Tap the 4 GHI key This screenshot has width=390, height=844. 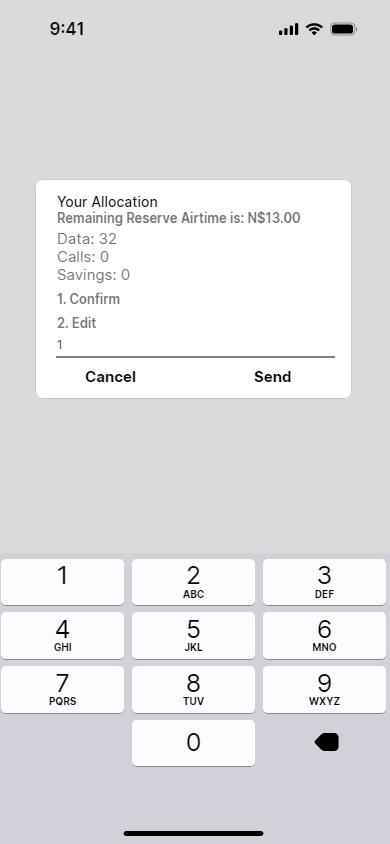point(62,636)
